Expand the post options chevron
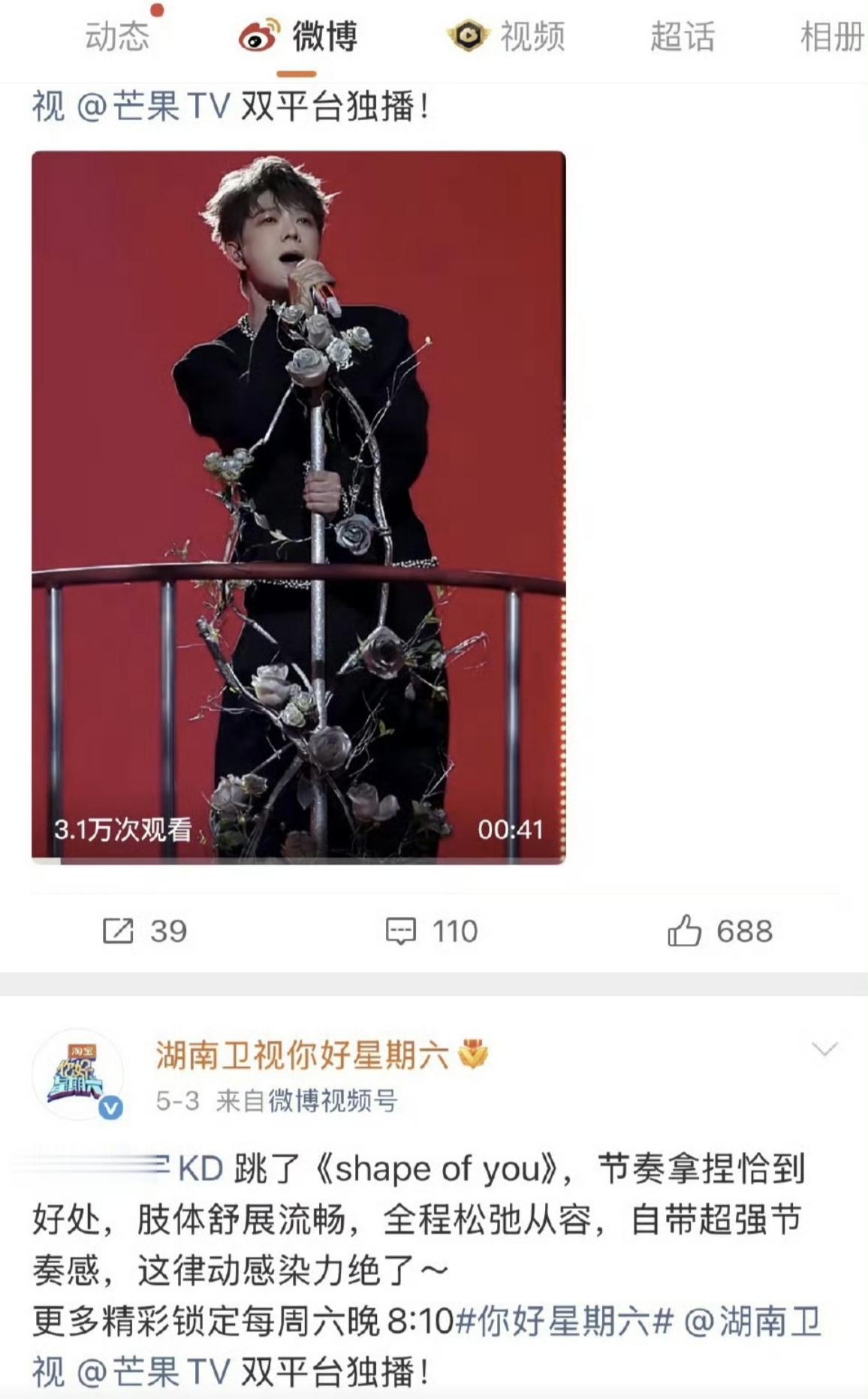Screen dimensions: 868x1399 (x=824, y=1050)
